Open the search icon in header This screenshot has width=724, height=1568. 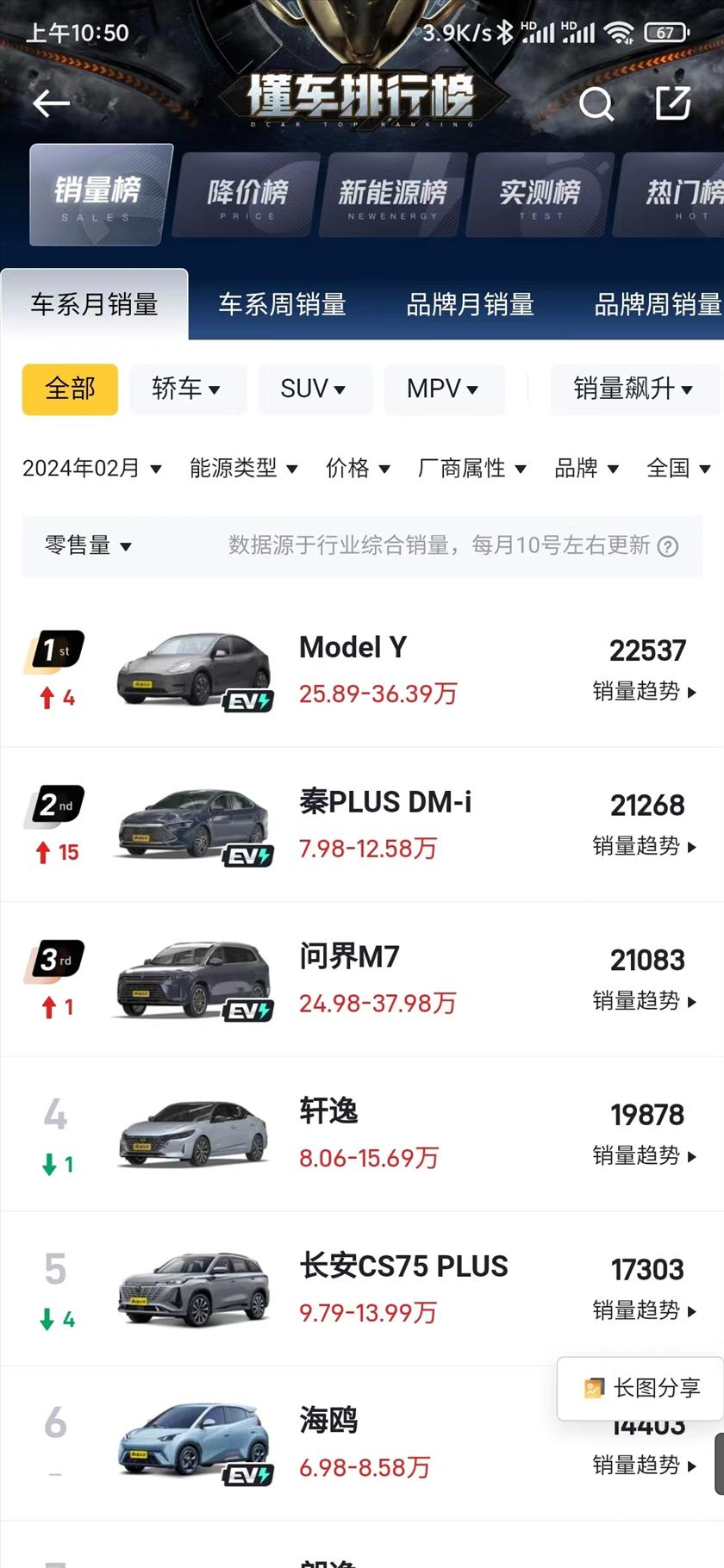pyautogui.click(x=596, y=103)
